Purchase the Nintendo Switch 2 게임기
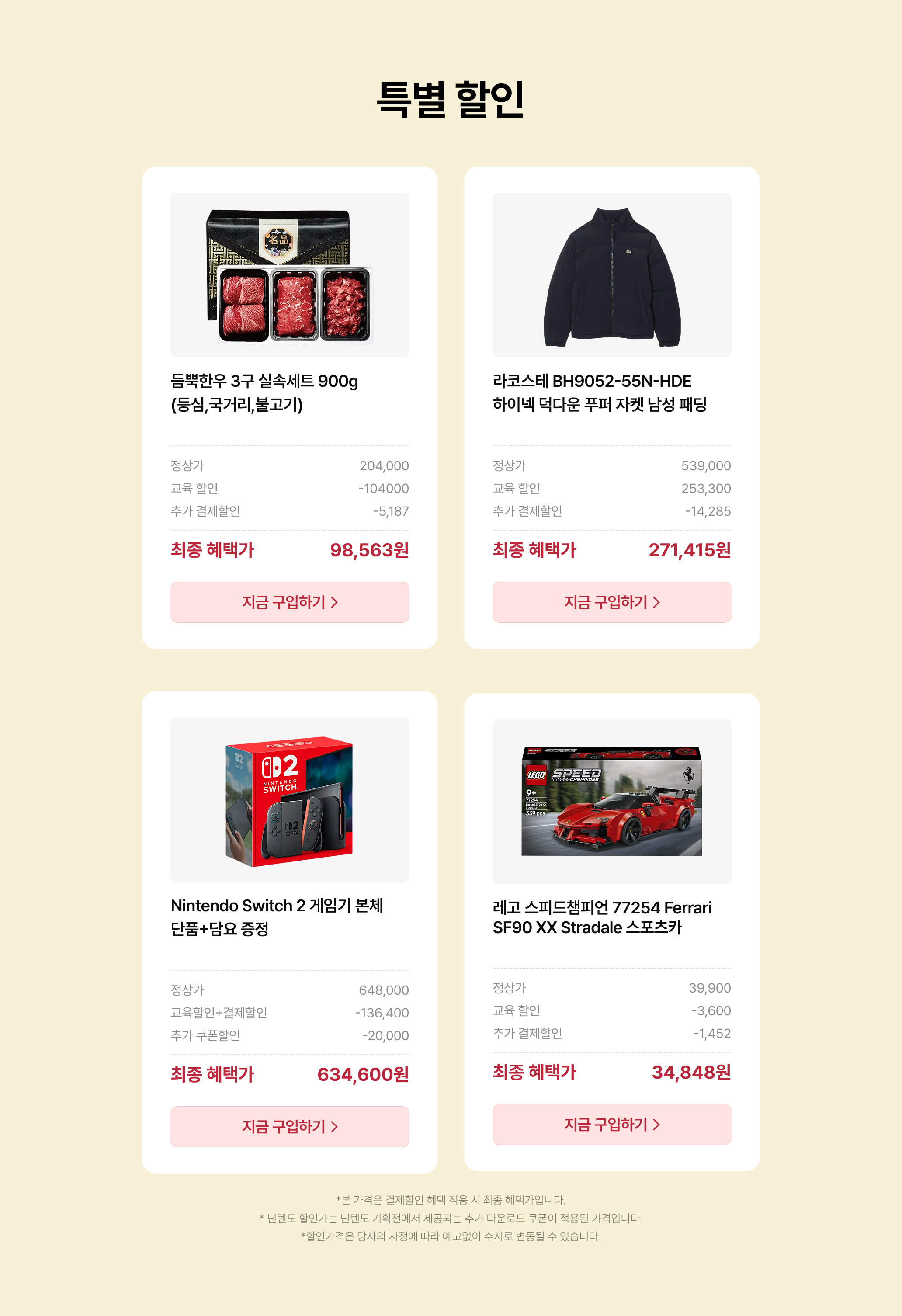The width and height of the screenshot is (902, 1316). [289, 1126]
